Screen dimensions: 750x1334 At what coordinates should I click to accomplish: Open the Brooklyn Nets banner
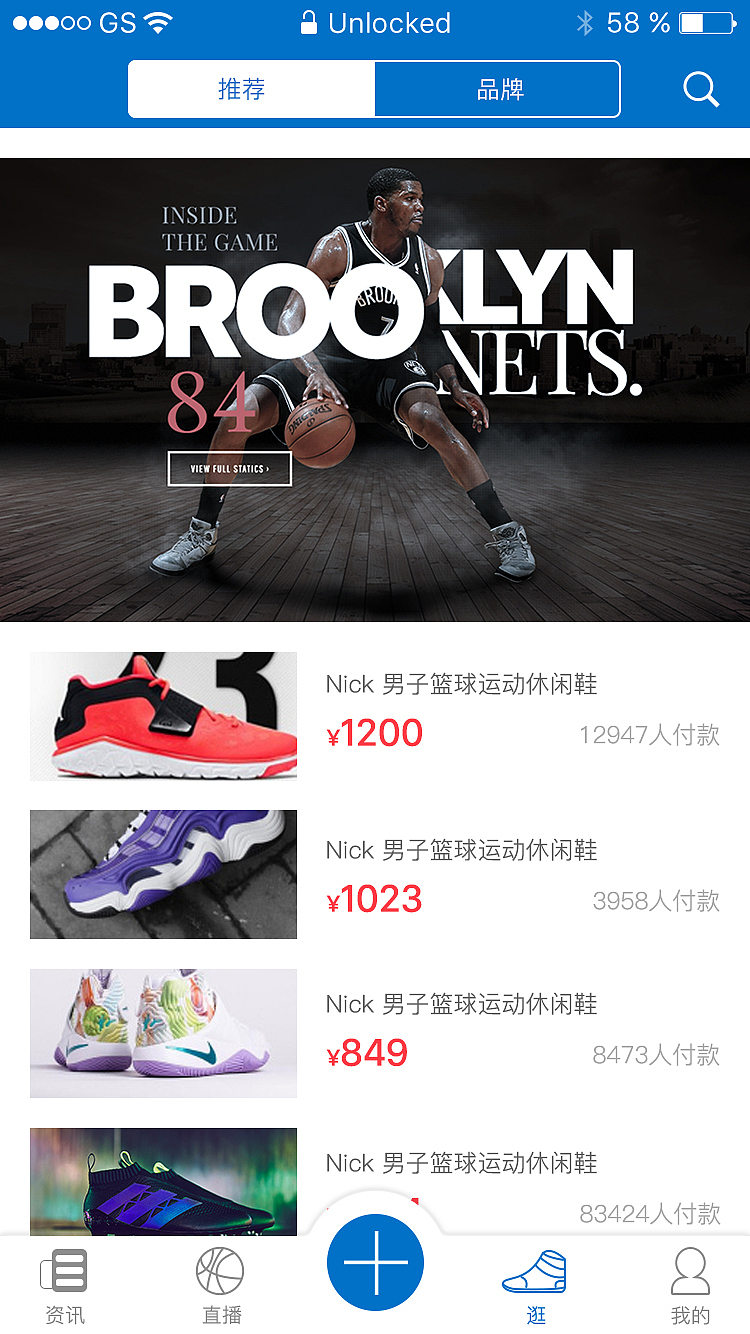click(375, 390)
